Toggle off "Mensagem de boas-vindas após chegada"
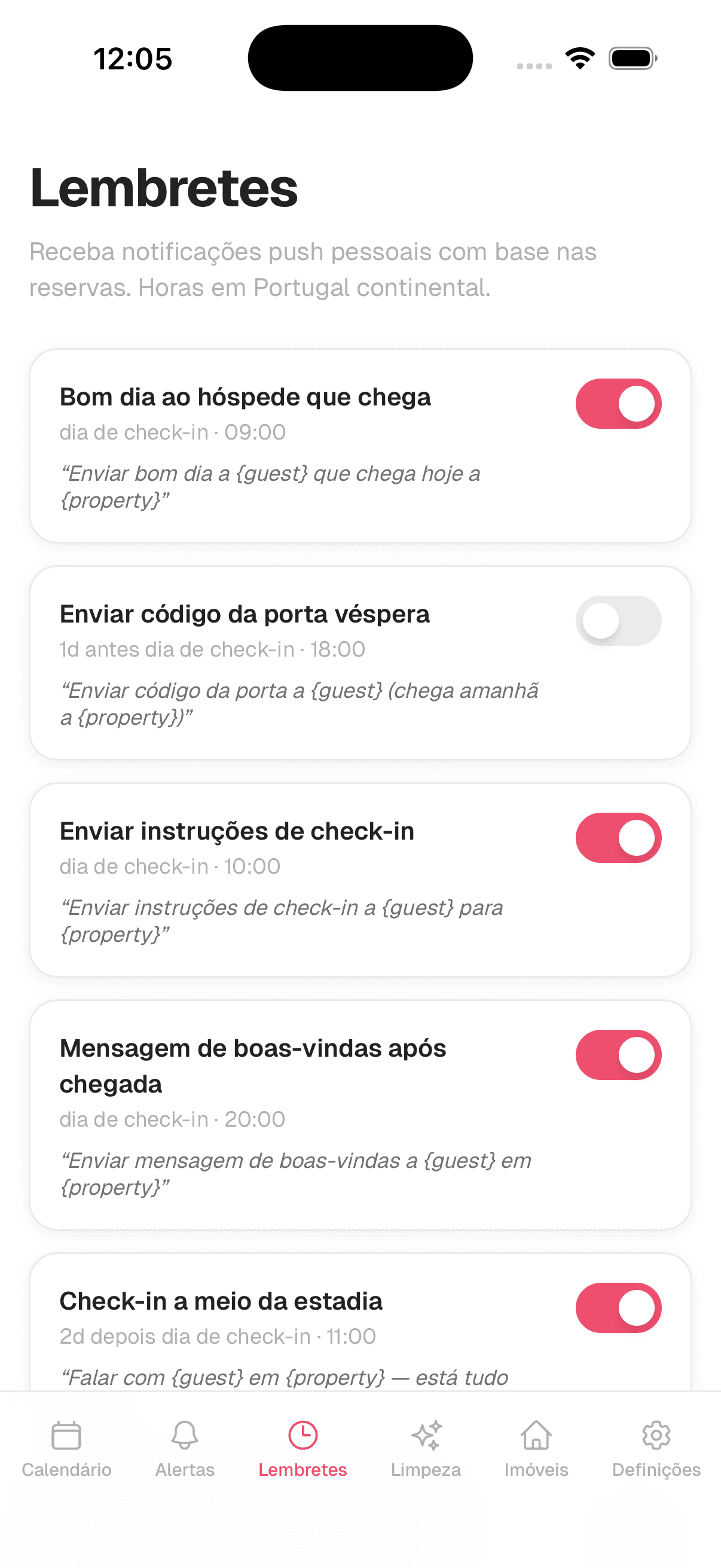This screenshot has height=1568, width=721. pyautogui.click(x=618, y=1055)
